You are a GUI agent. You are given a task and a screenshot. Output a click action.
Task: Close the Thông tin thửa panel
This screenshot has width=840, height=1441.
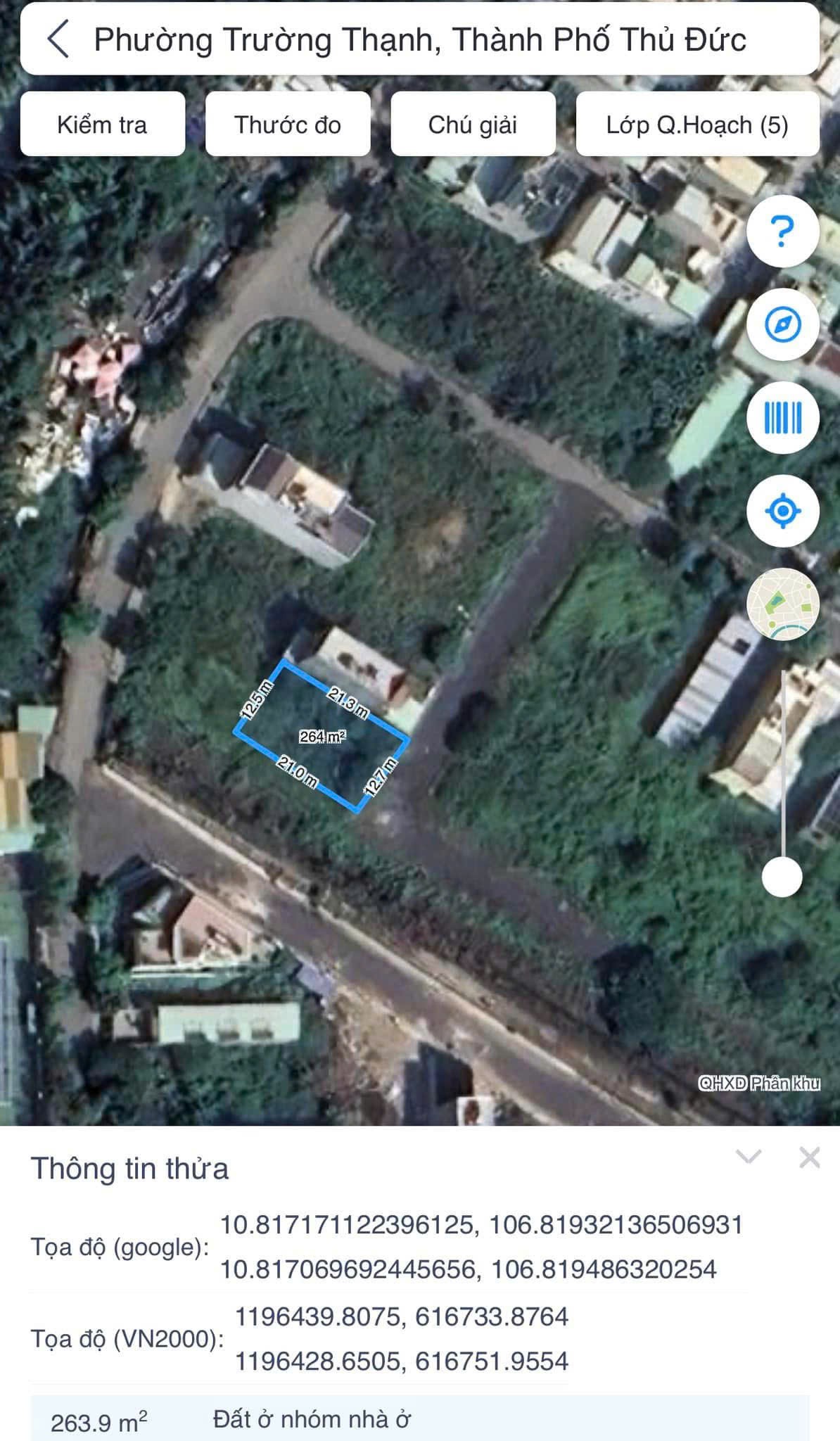(809, 1157)
